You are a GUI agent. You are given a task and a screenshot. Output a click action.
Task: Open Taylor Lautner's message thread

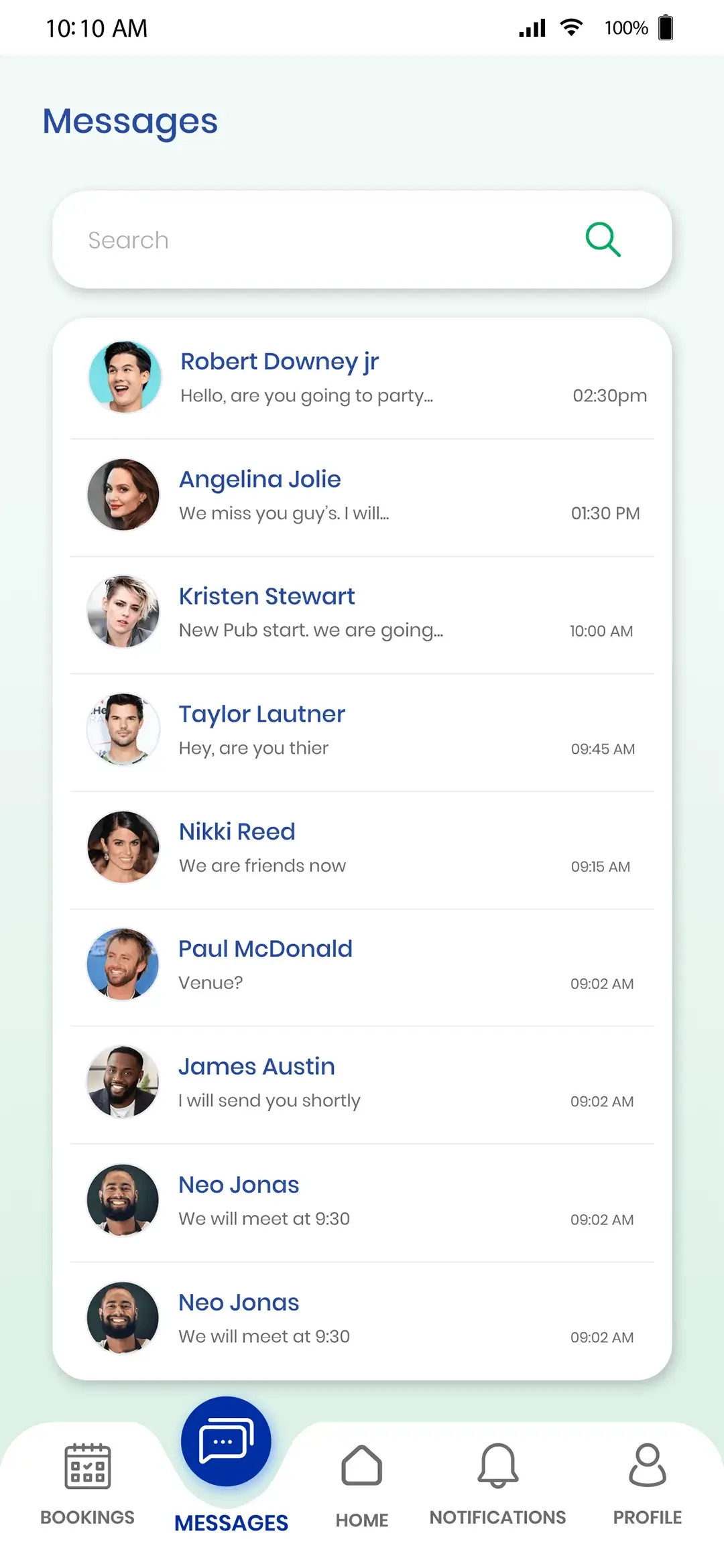pyautogui.click(x=362, y=730)
